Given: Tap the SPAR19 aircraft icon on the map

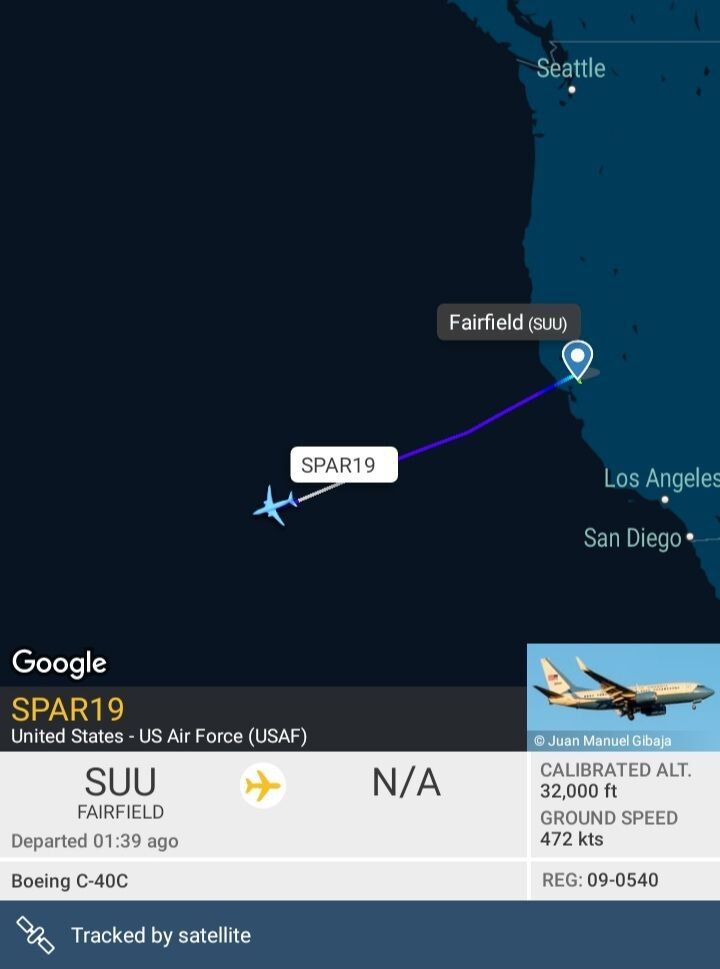Looking at the screenshot, I should (275, 504).
